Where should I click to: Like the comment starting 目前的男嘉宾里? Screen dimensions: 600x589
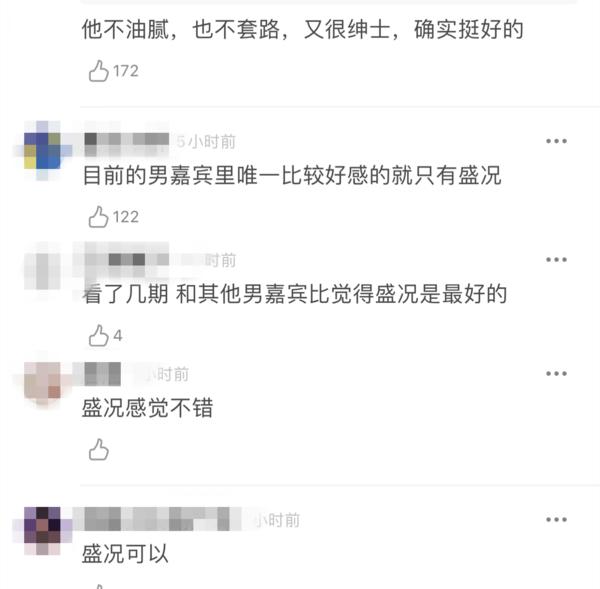coord(98,217)
